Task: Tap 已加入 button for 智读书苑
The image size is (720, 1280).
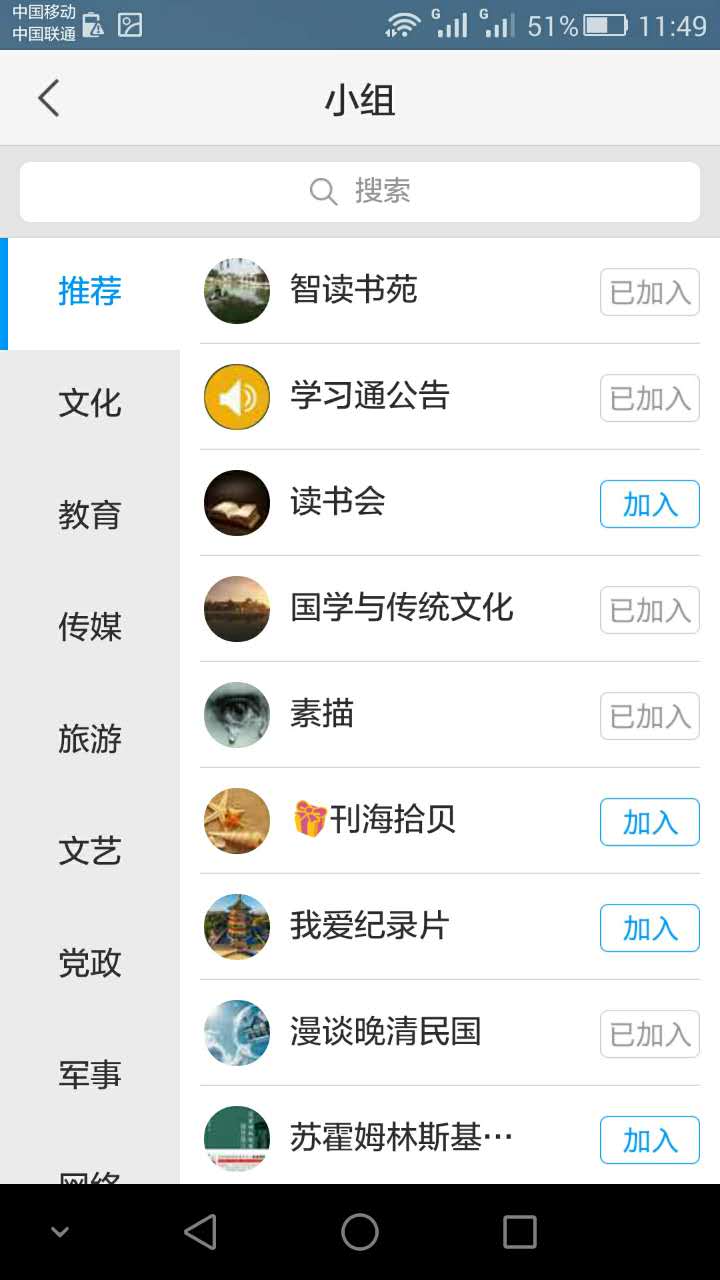Action: point(649,292)
